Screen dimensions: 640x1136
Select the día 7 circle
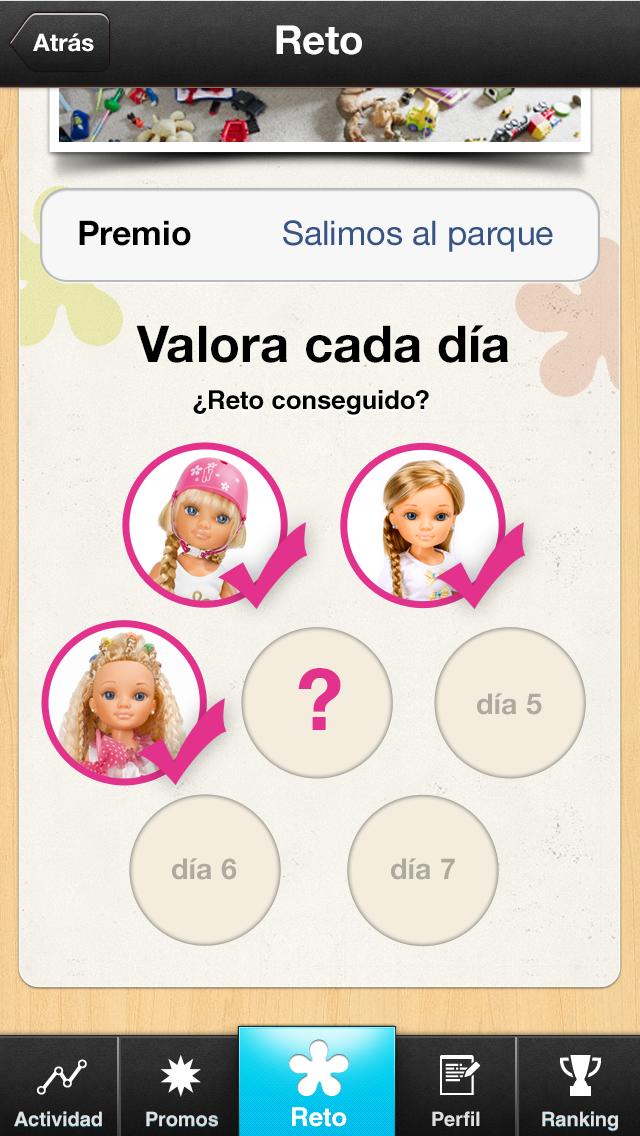[423, 870]
